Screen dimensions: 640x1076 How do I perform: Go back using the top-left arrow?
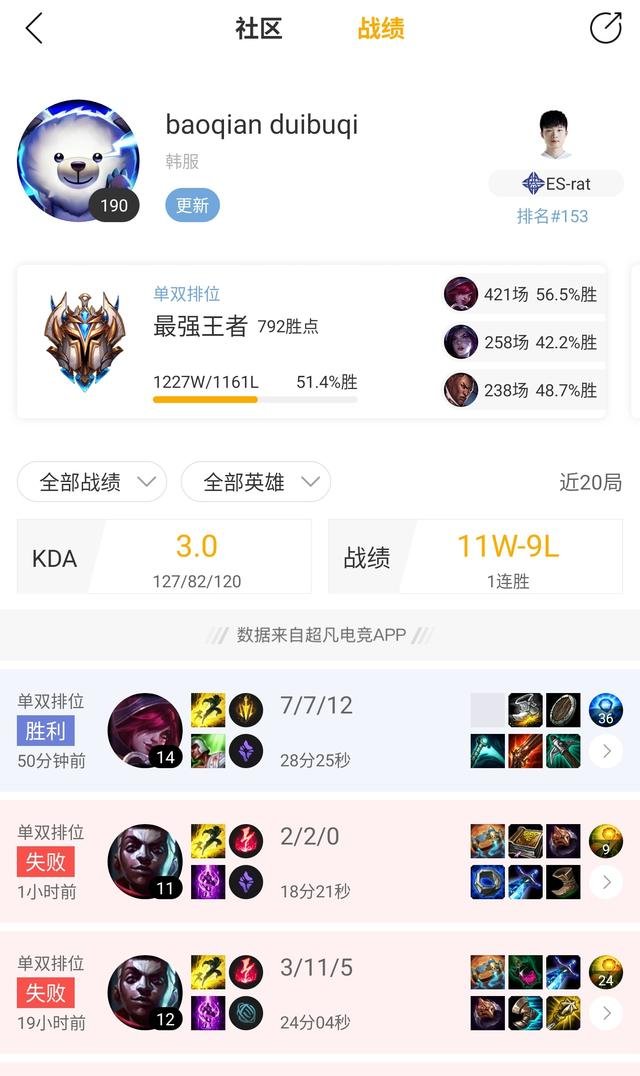click(x=34, y=28)
